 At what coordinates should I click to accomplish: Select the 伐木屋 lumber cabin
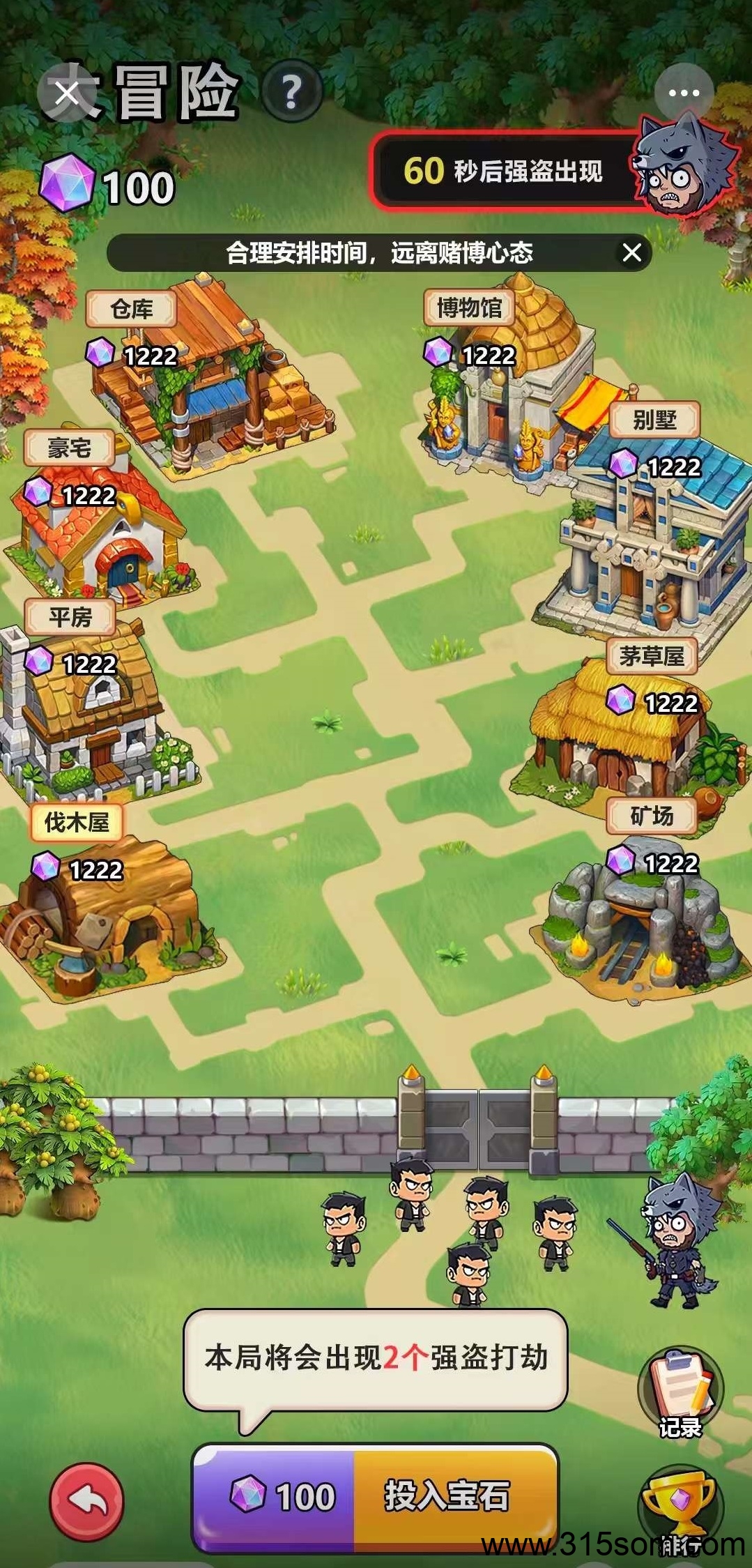[105, 913]
